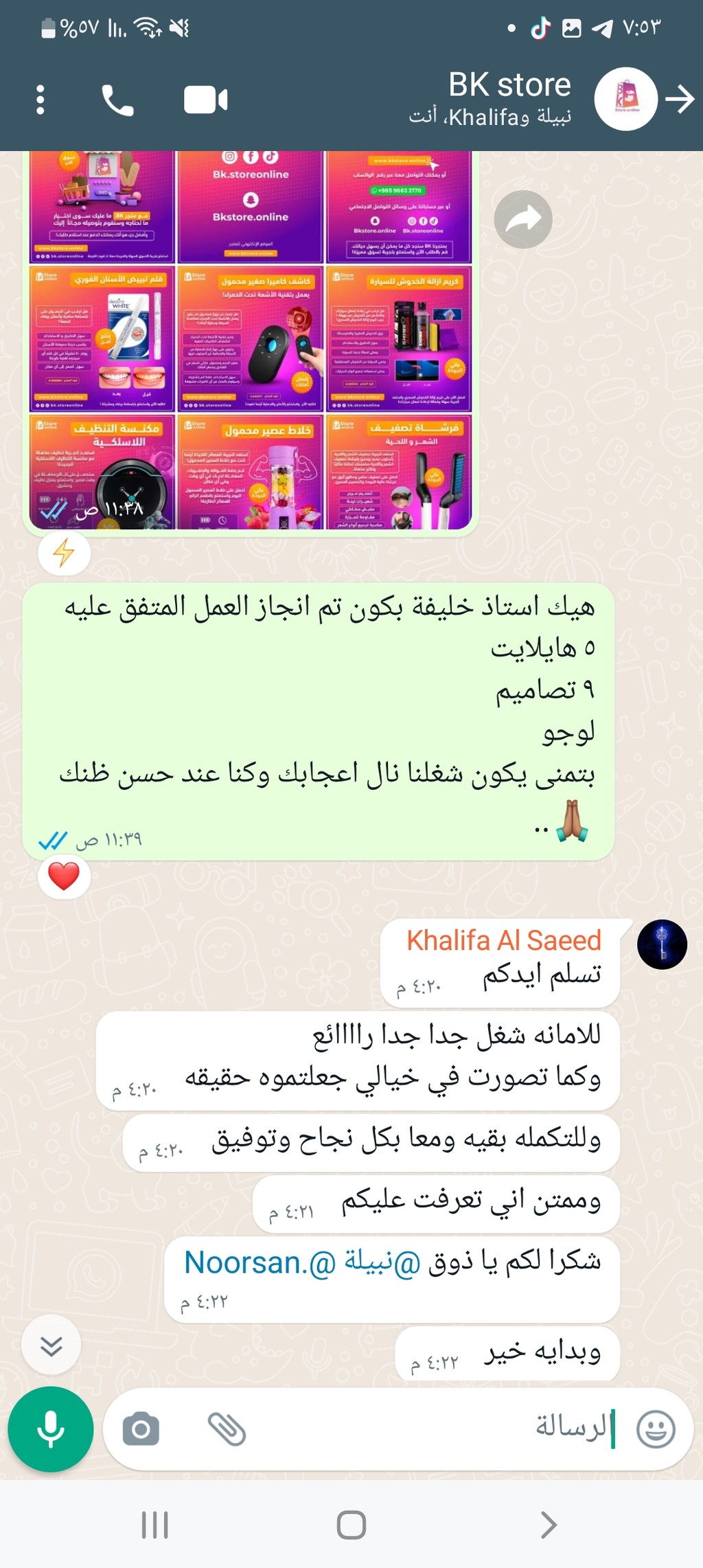Image resolution: width=703 pixels, height=1568 pixels.
Task: View the lightning reaction on the album
Action: 64,553
